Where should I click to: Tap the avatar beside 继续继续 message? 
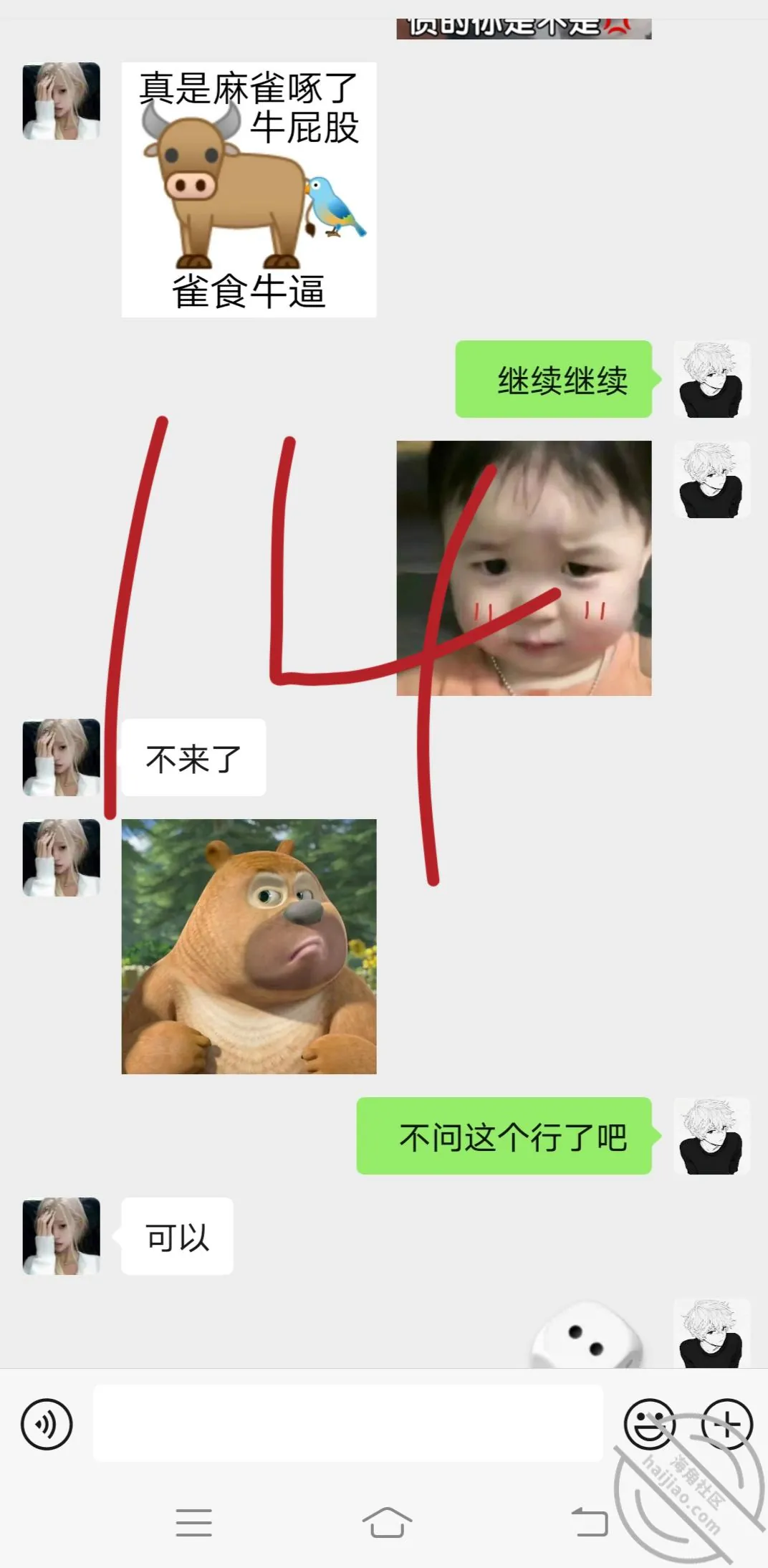tap(711, 378)
